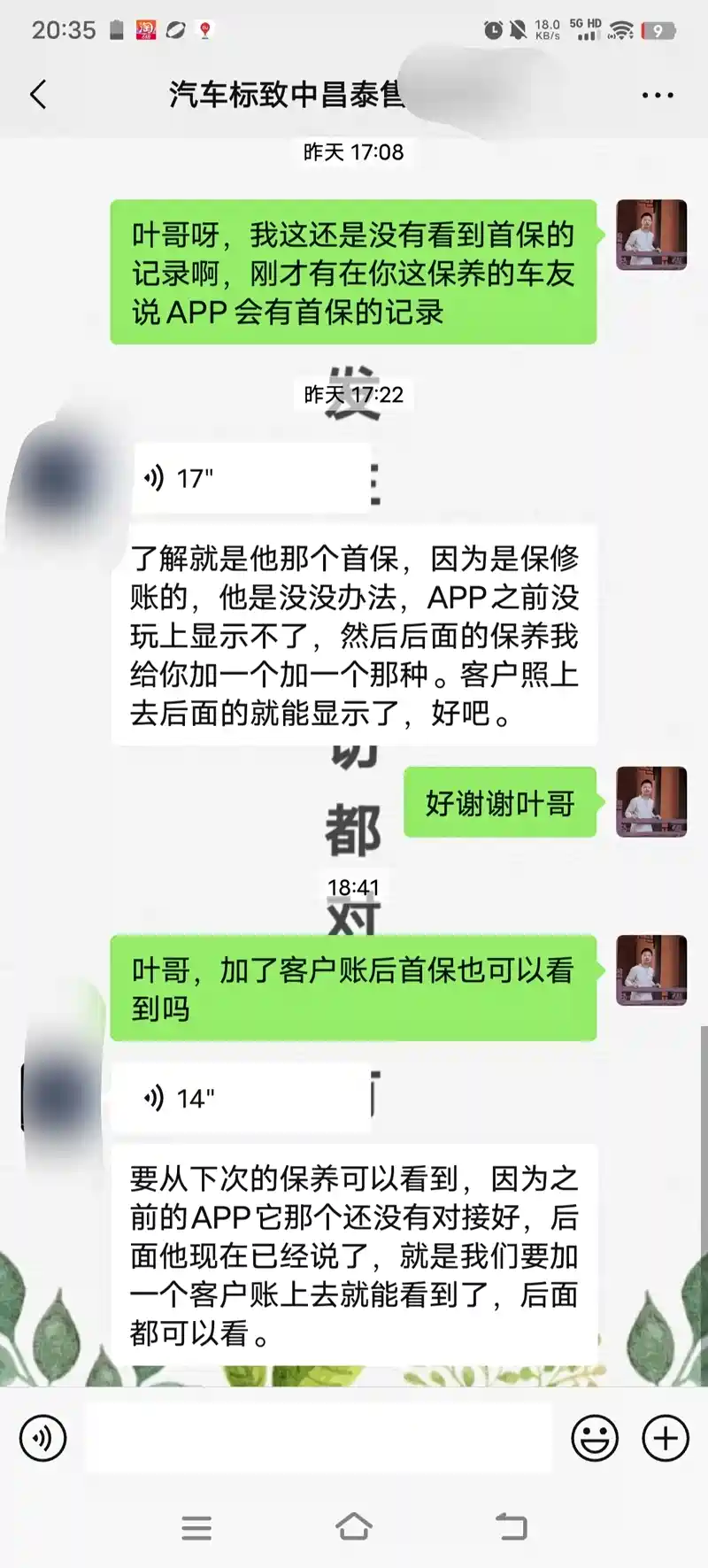
Task: Play the 17-second voice message
Action: coord(251,478)
